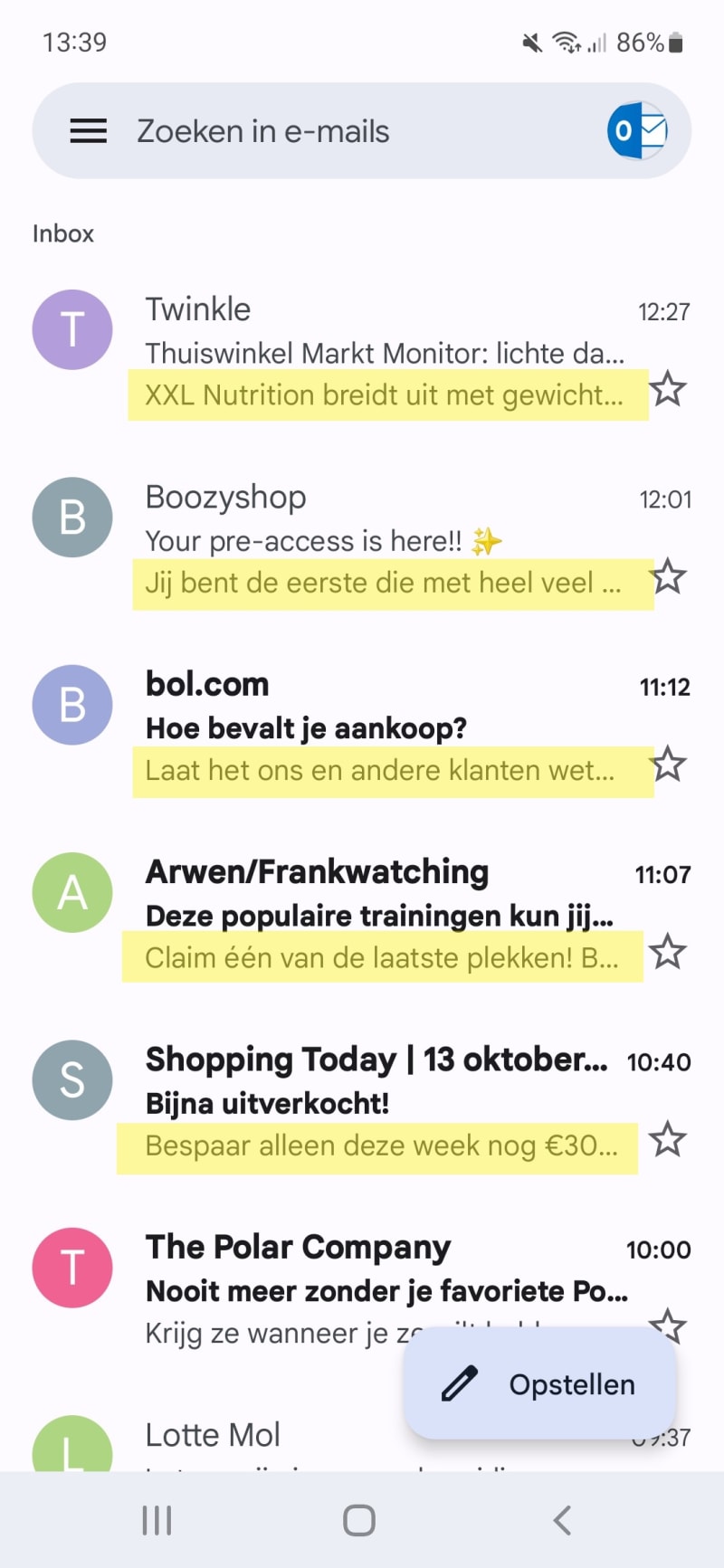Select the Shopping Today sender avatar
Image resolution: width=724 pixels, height=1568 pixels.
[x=72, y=1079]
